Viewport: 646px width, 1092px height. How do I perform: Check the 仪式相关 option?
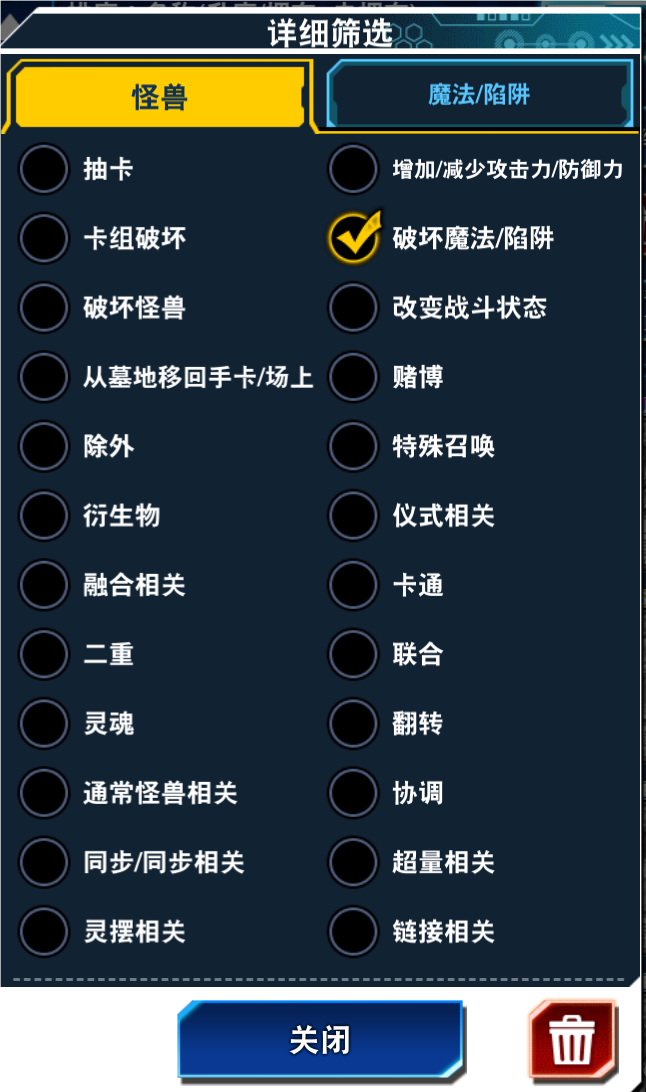[x=353, y=515]
